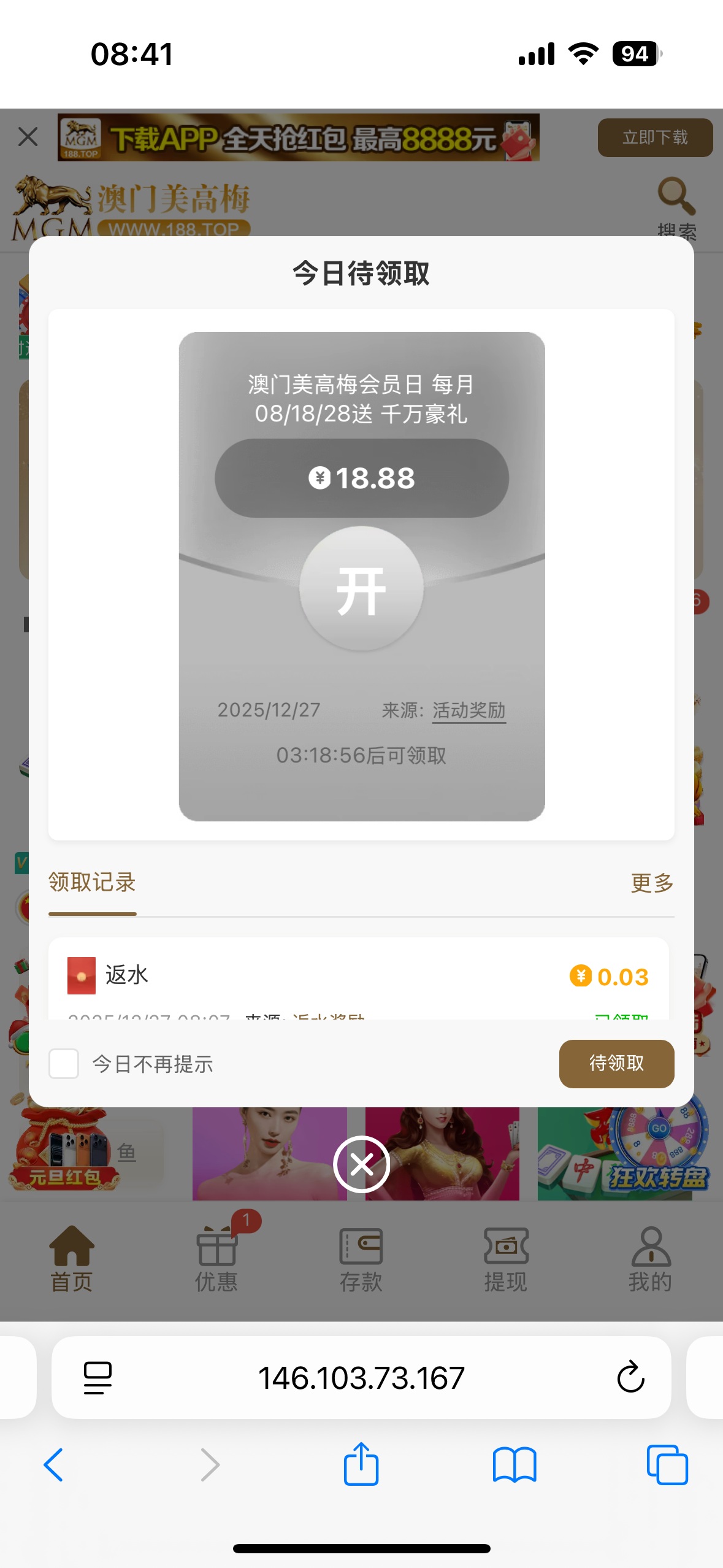This screenshot has height=1568, width=723.
Task: Check the 今日不再提示 checkbox
Action: click(x=64, y=1064)
